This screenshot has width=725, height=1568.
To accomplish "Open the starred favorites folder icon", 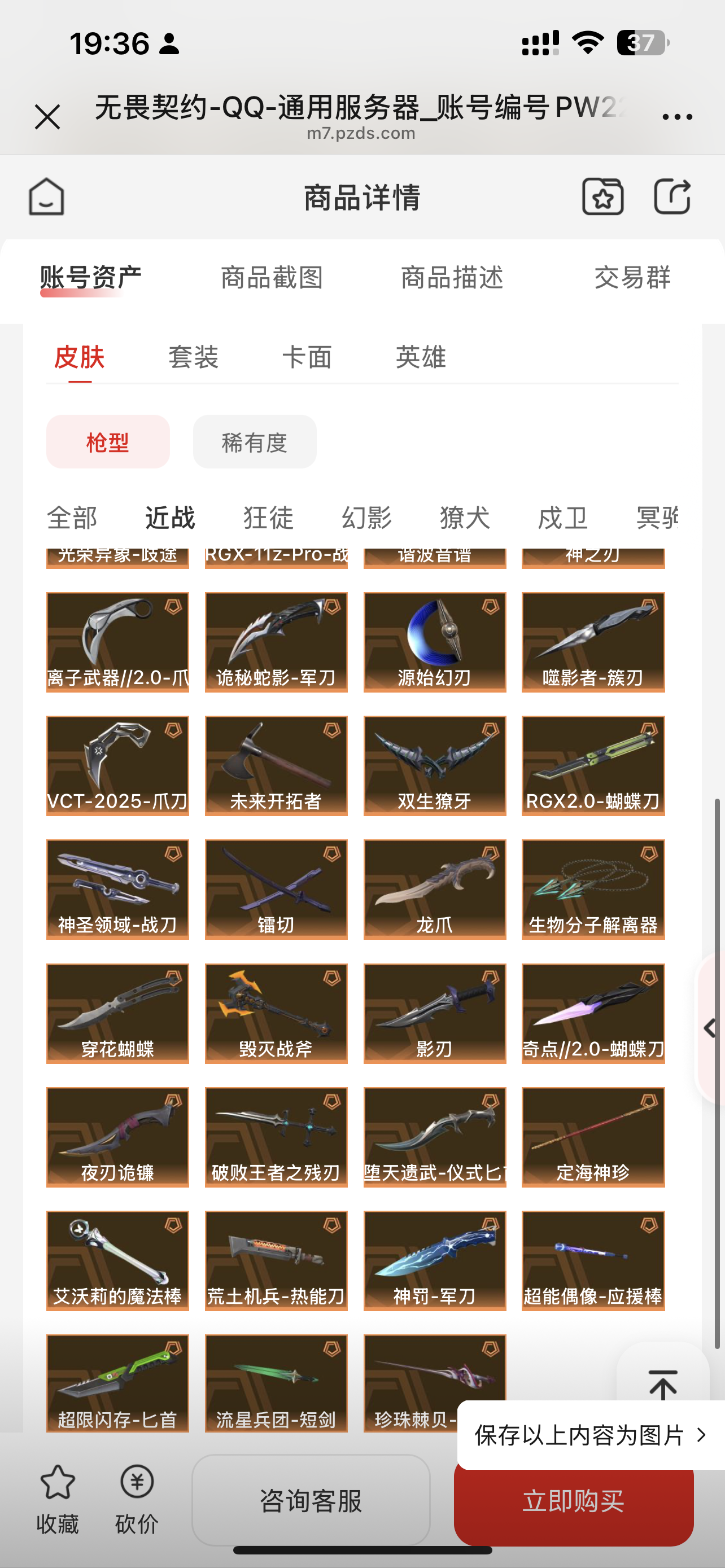I will (602, 196).
